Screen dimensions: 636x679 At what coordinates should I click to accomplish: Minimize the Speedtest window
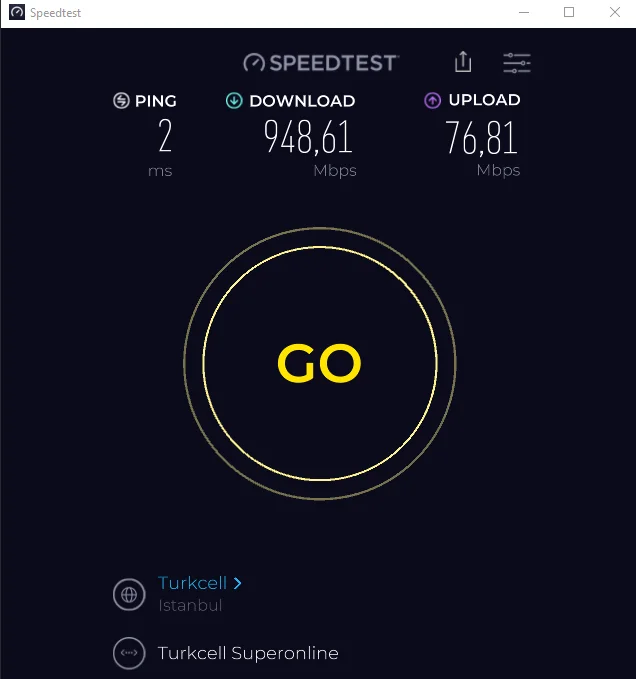pos(524,13)
